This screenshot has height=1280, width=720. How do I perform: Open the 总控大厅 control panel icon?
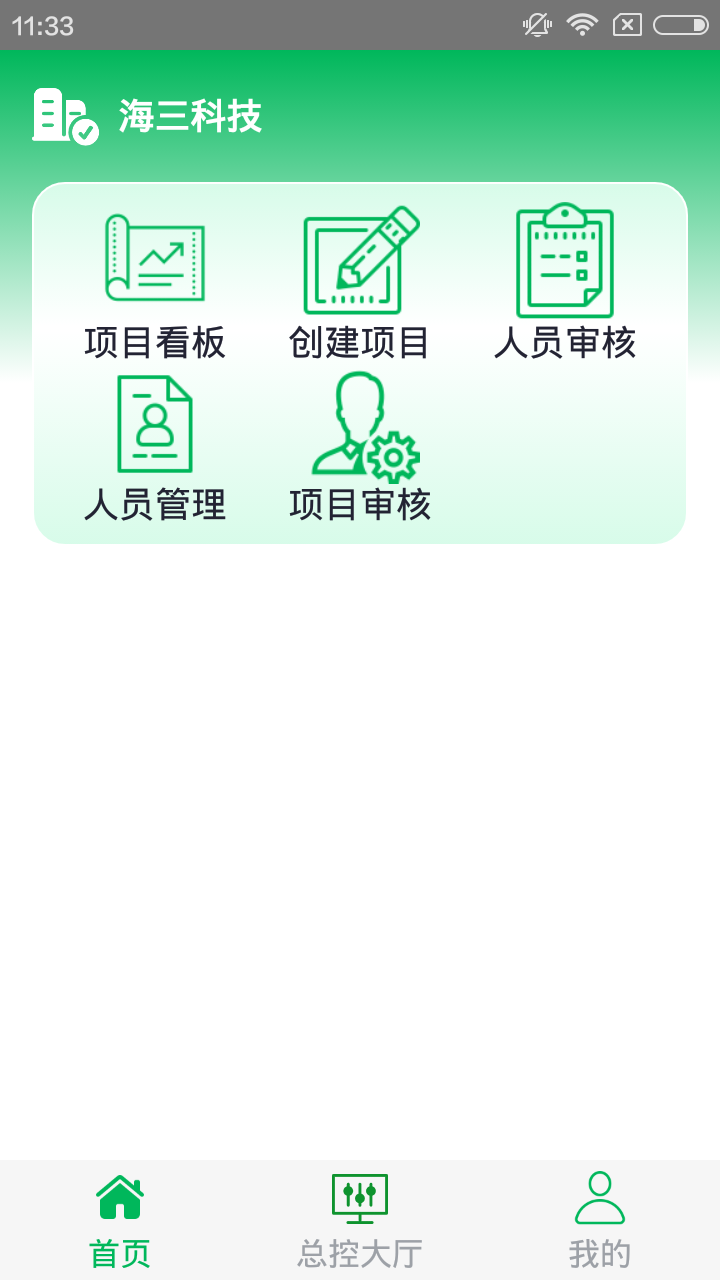[359, 1199]
